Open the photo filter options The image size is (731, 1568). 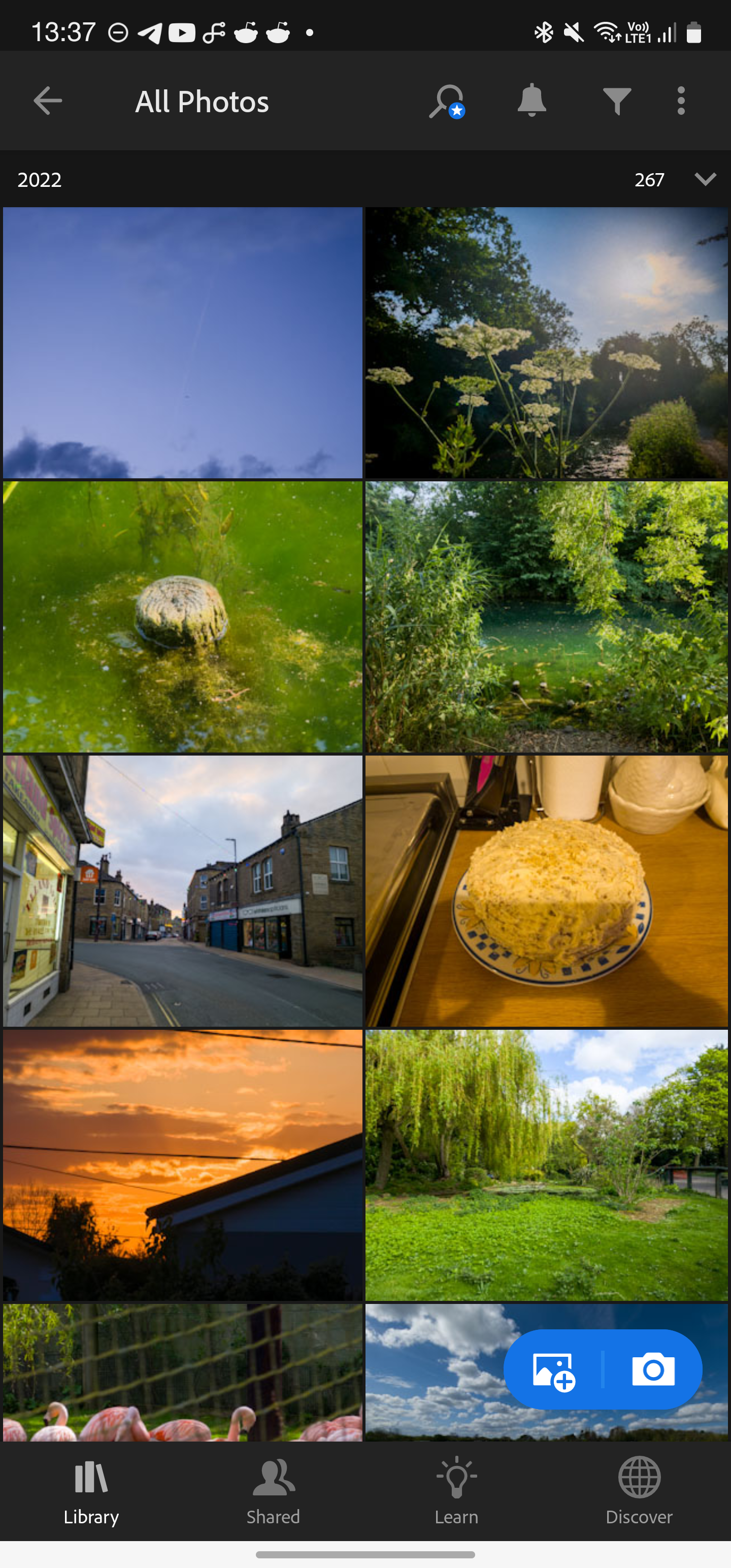click(617, 101)
